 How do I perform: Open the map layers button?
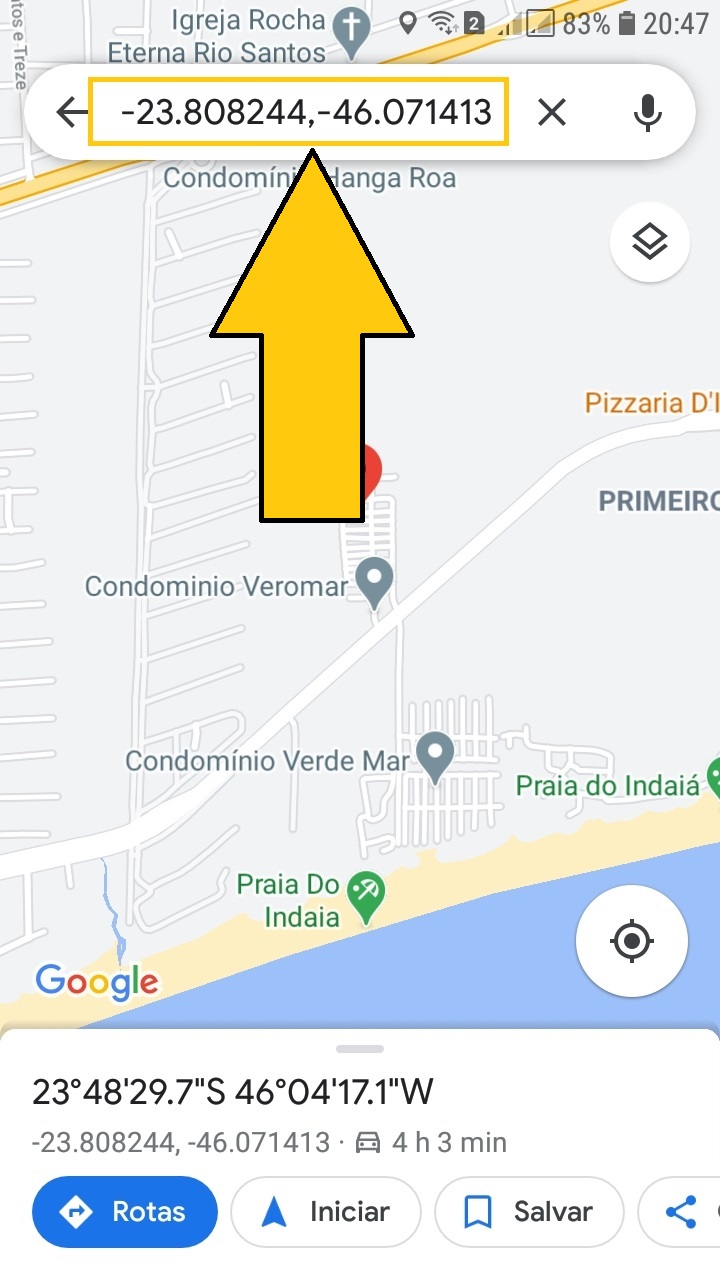650,242
